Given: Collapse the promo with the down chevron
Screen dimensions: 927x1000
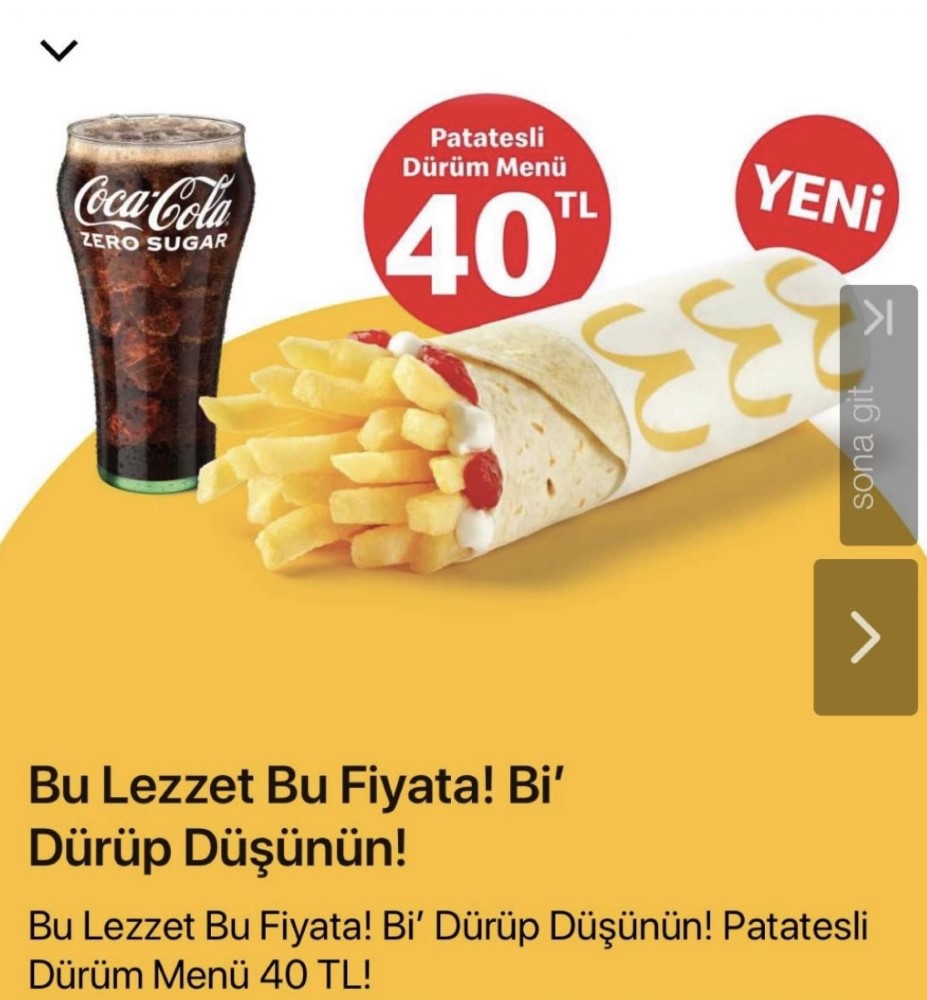Looking at the screenshot, I should 59,50.
